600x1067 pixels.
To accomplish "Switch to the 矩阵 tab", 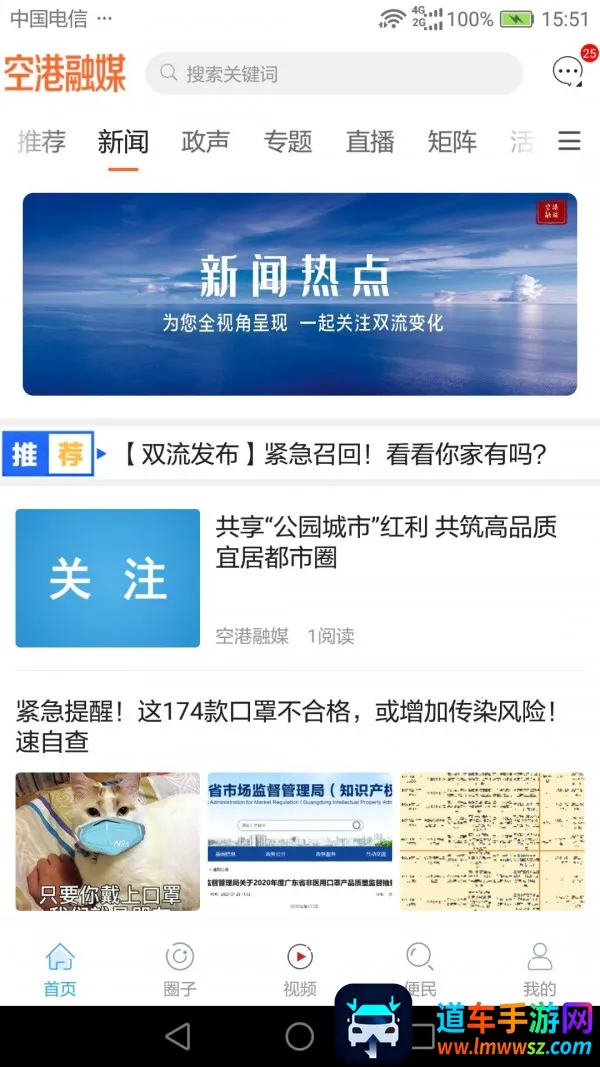I will [x=452, y=142].
